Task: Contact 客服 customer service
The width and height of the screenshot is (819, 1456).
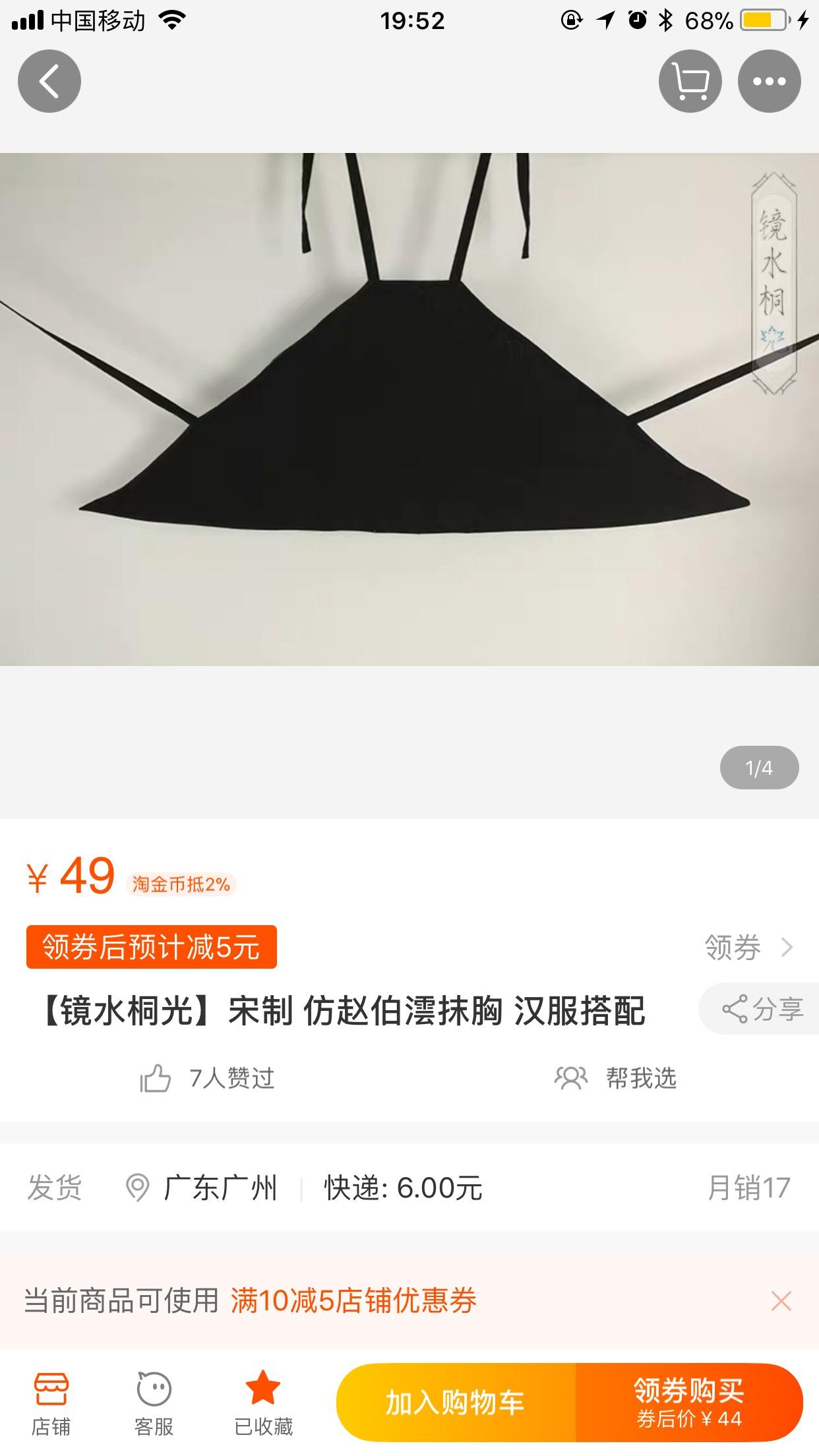Action: pos(152,1405)
